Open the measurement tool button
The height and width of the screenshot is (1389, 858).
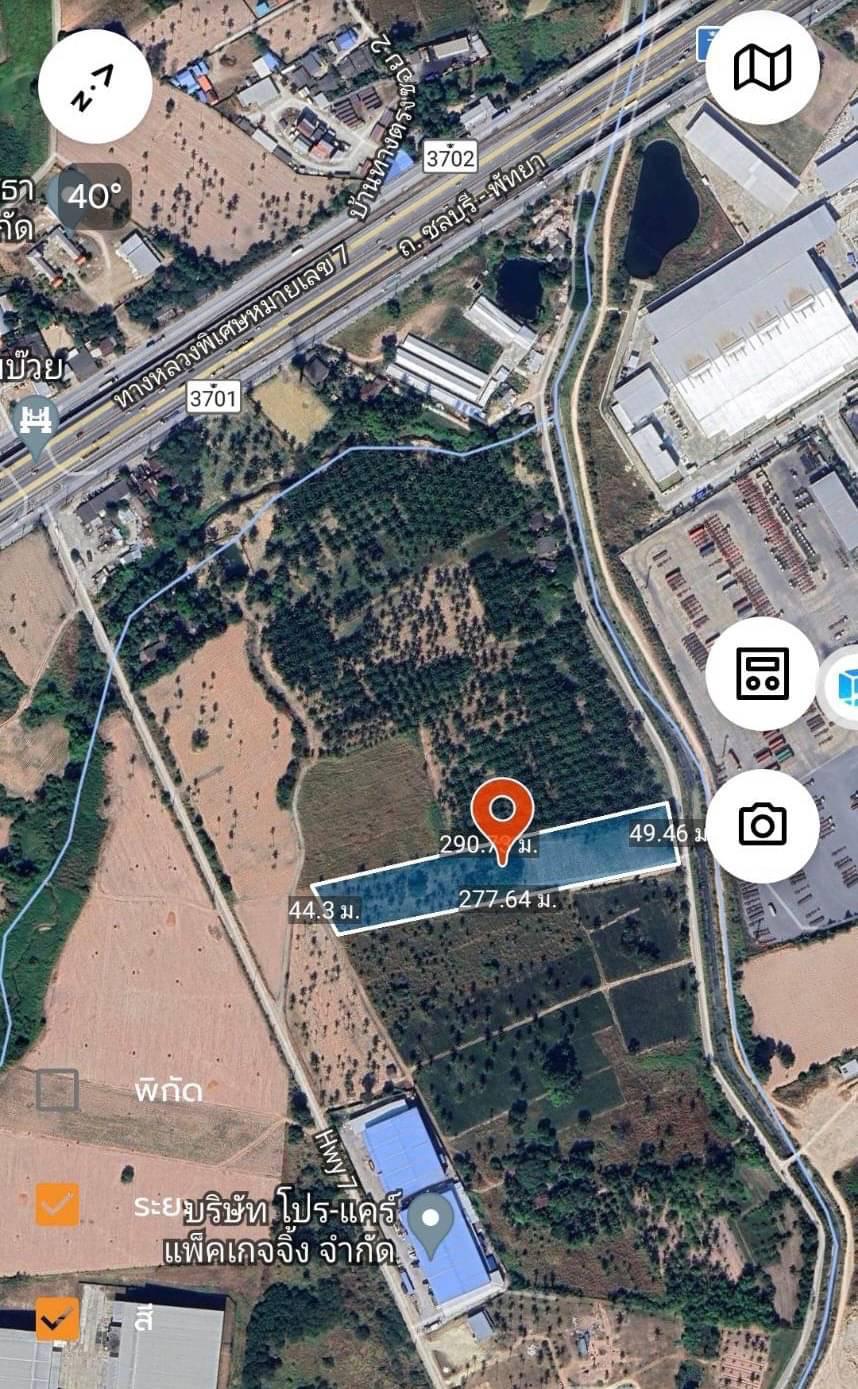tap(762, 673)
